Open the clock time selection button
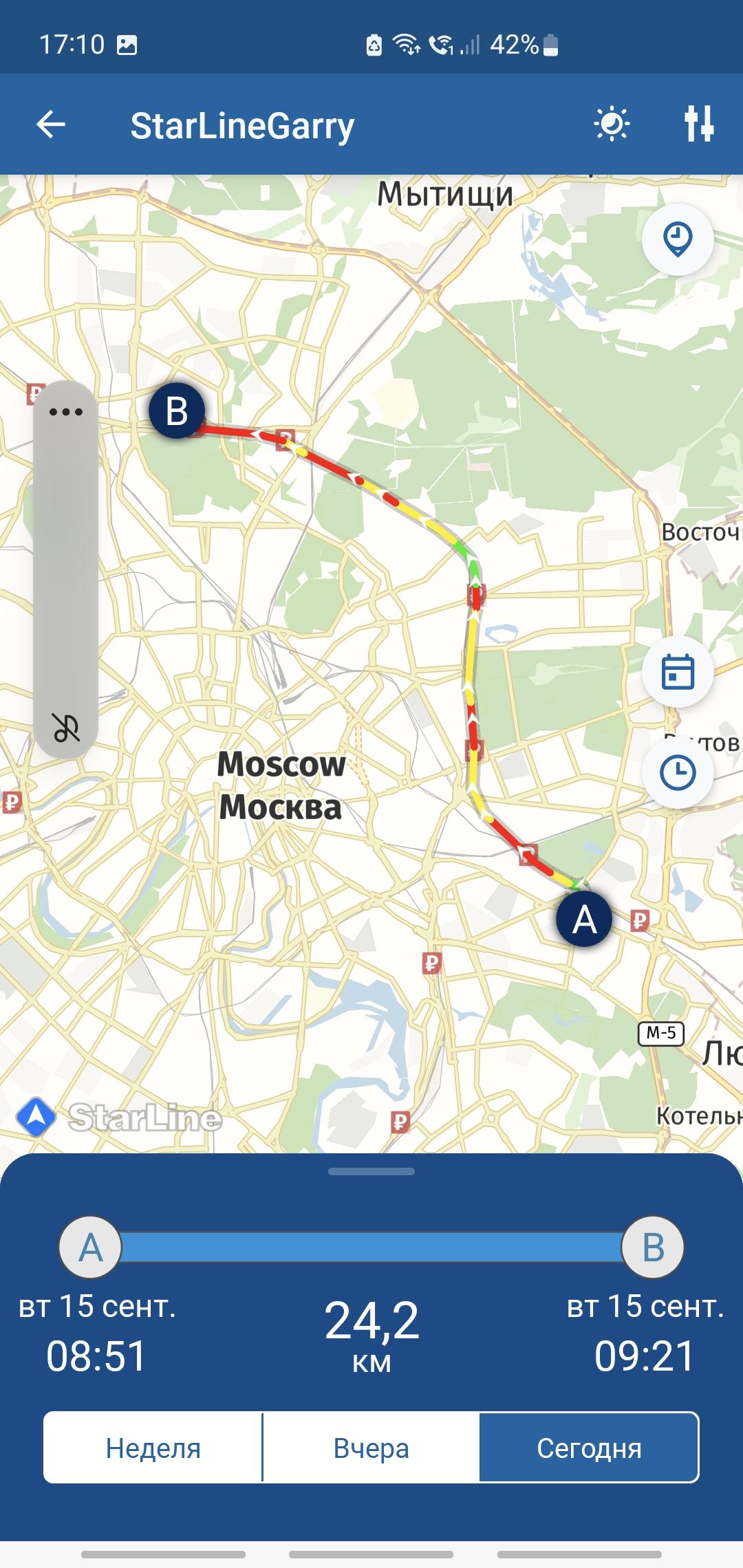Screen dimensions: 743x1568 pyautogui.click(x=678, y=772)
